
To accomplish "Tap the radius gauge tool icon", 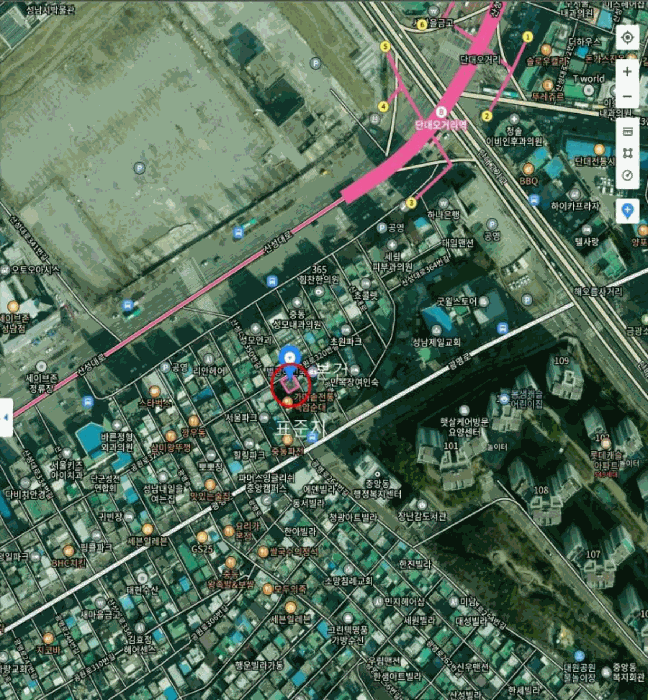I will coord(627,175).
